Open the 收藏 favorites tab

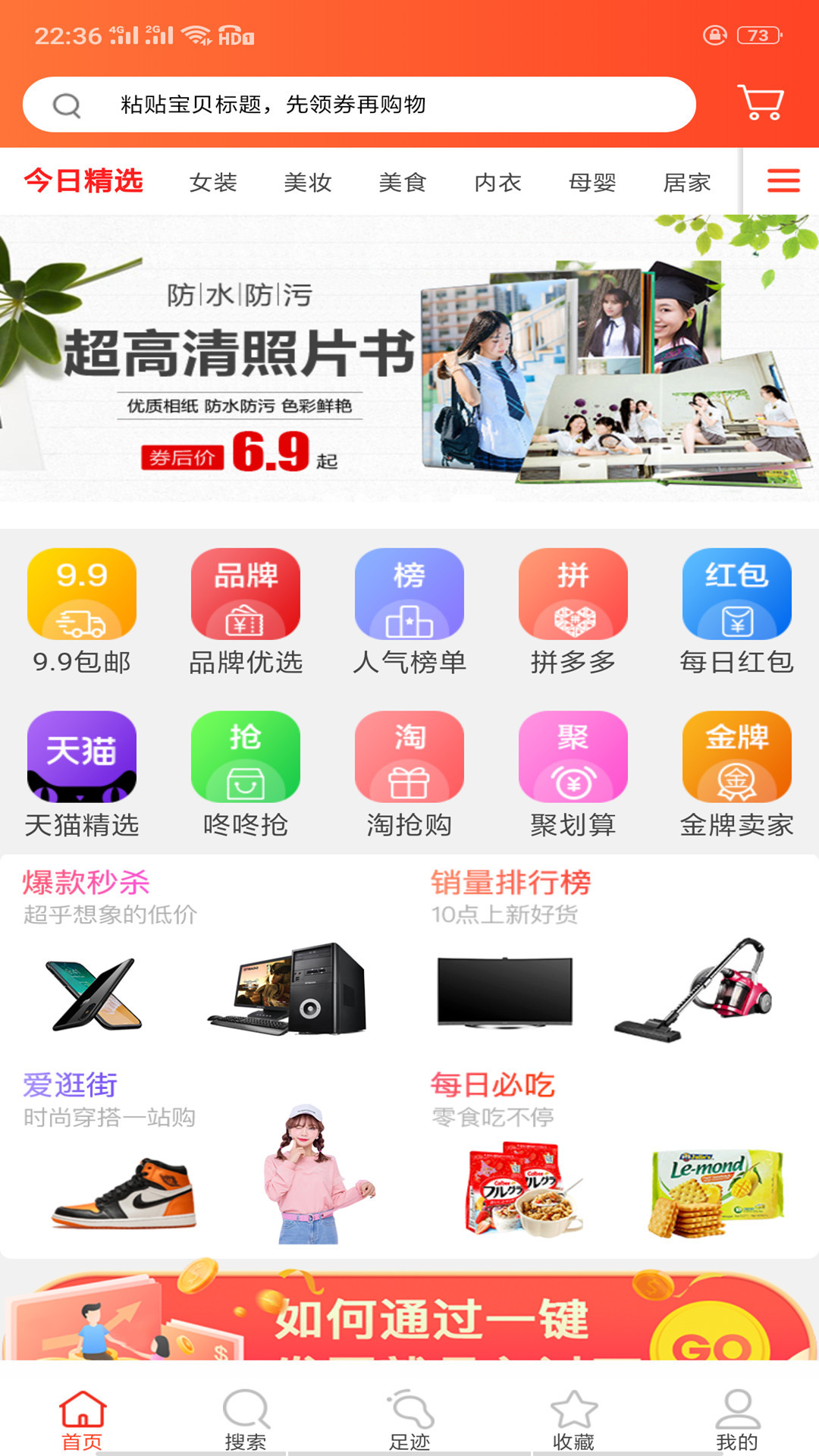click(573, 1419)
